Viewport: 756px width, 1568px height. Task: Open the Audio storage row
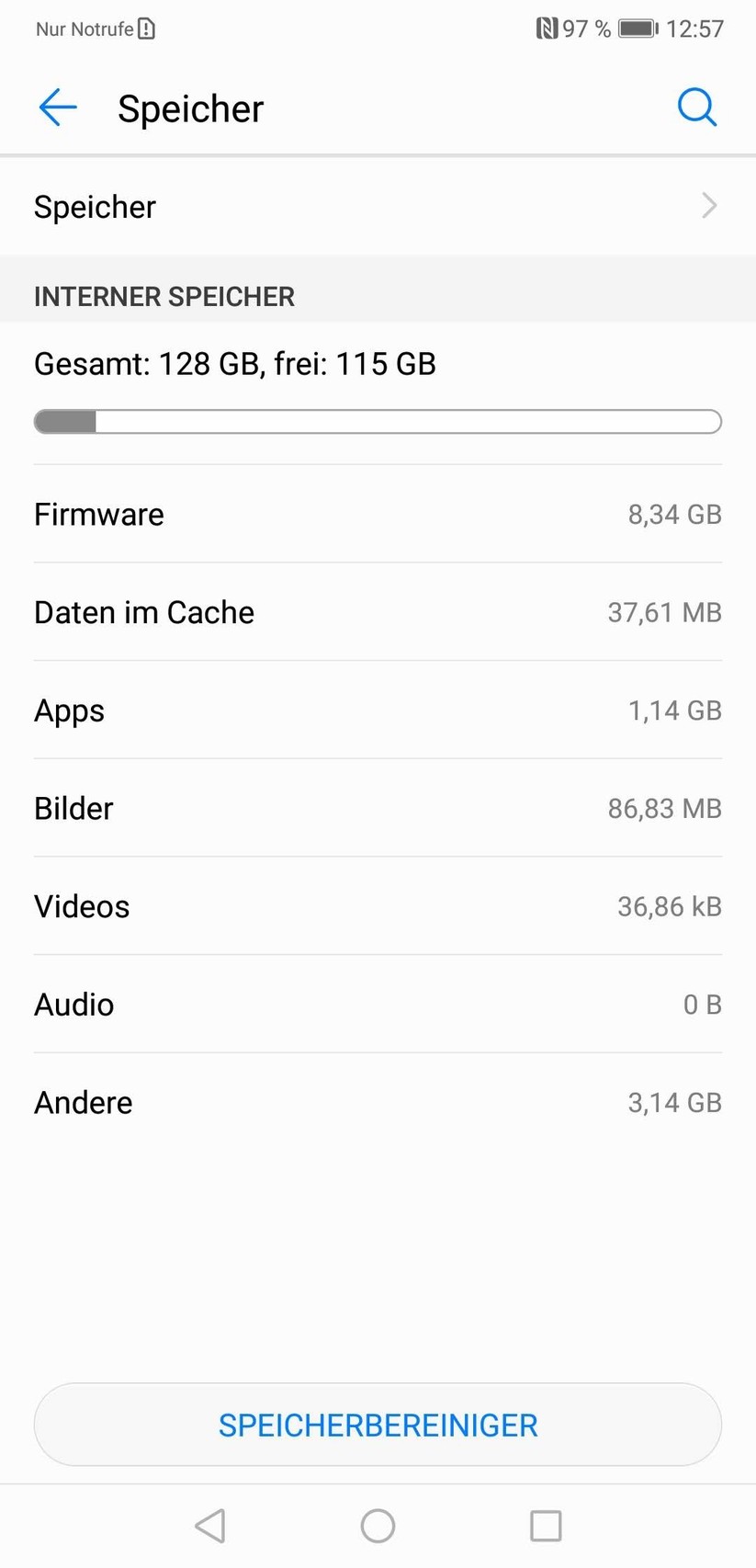[x=378, y=1005]
